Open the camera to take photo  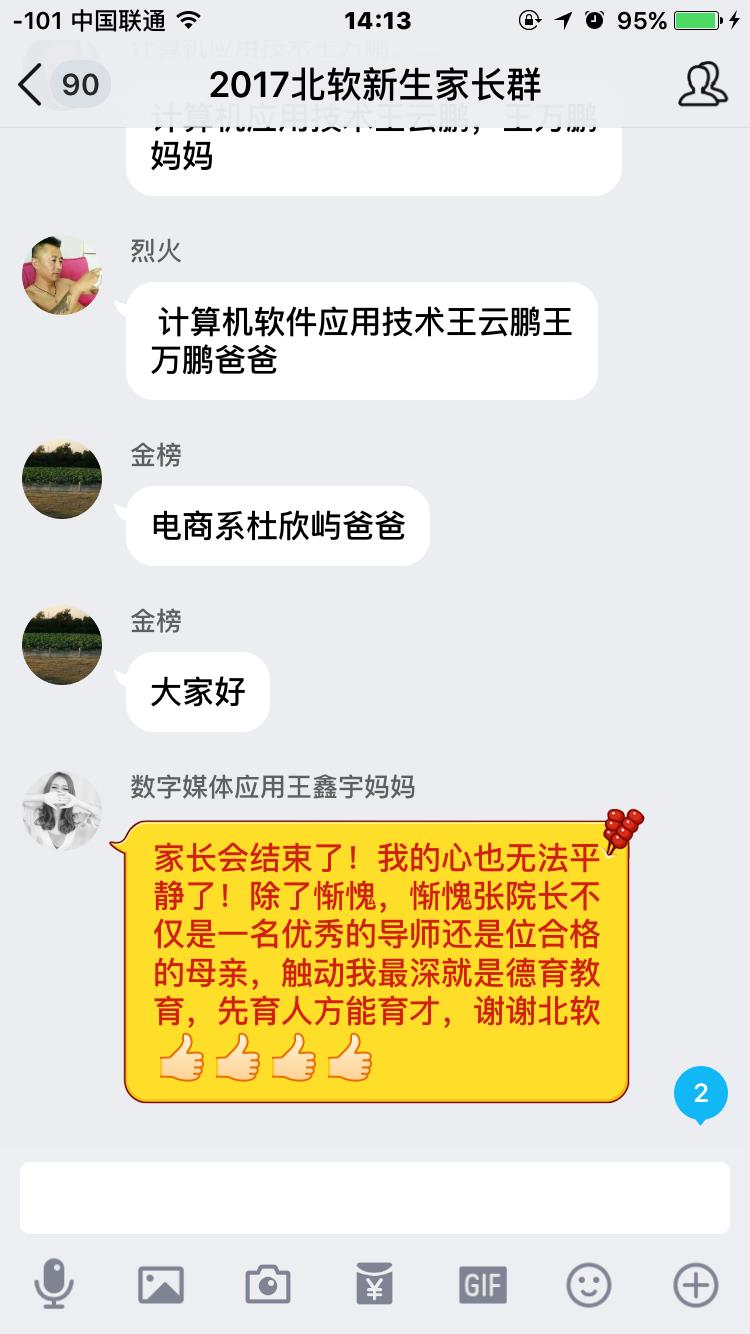tap(268, 1284)
